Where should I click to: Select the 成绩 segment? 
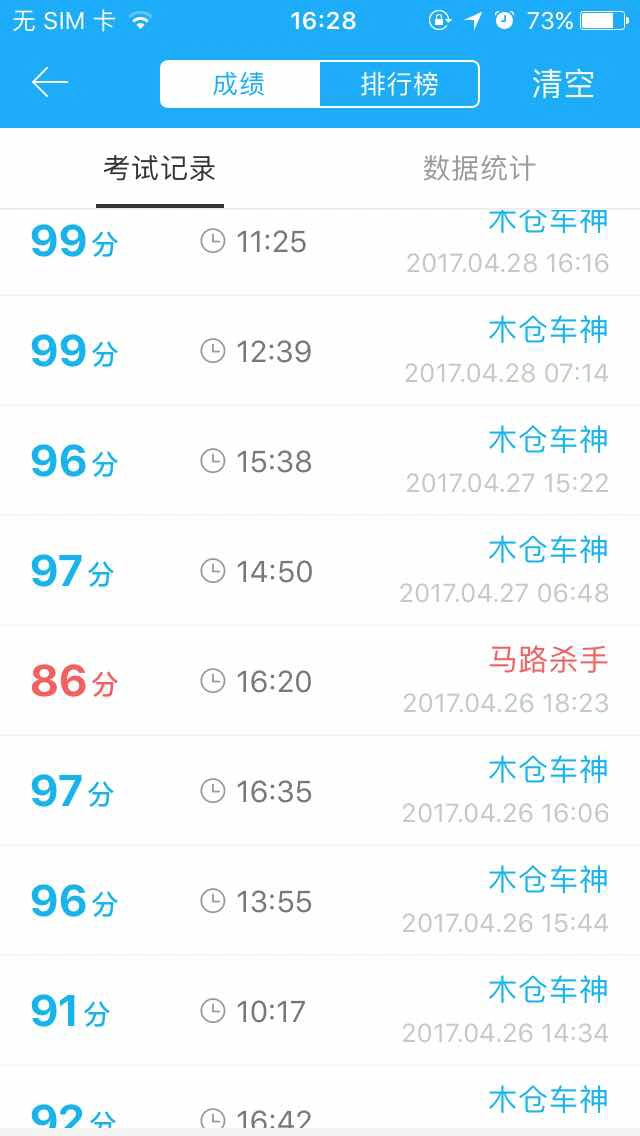tap(239, 84)
